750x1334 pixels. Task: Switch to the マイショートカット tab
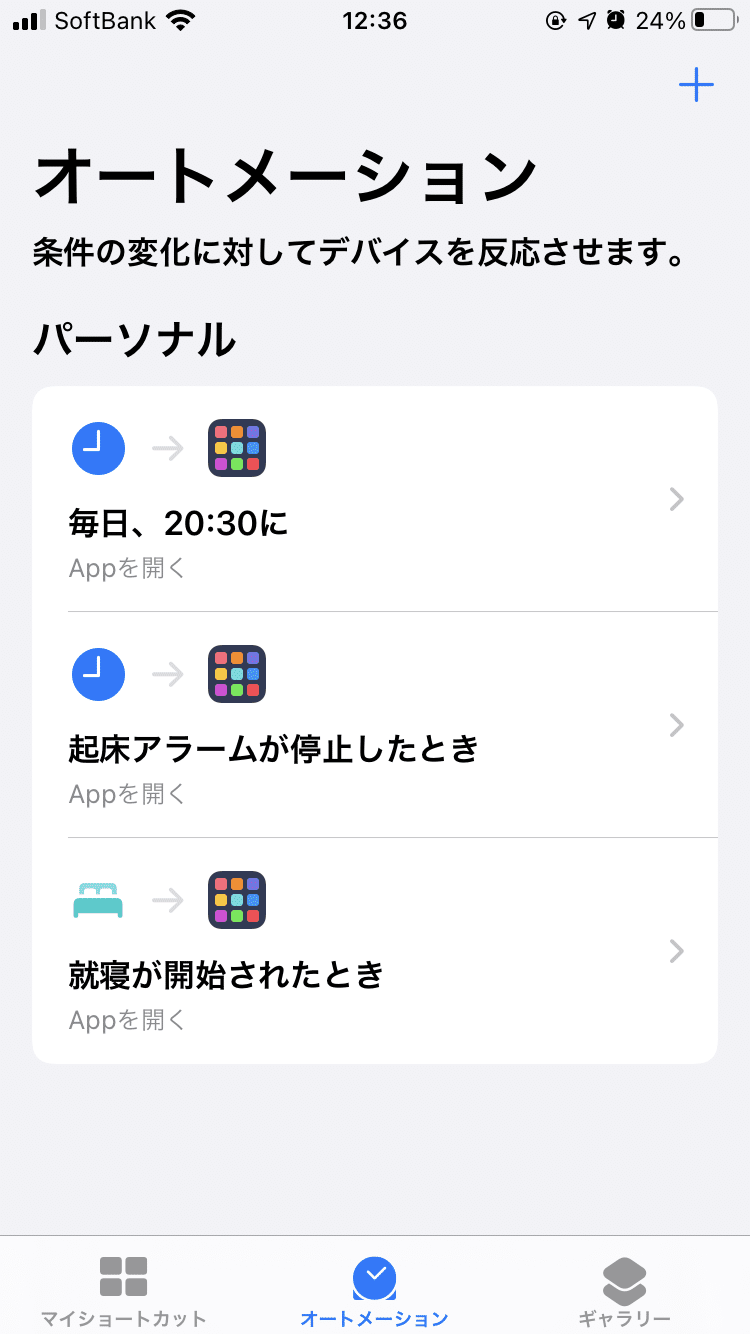[124, 1290]
